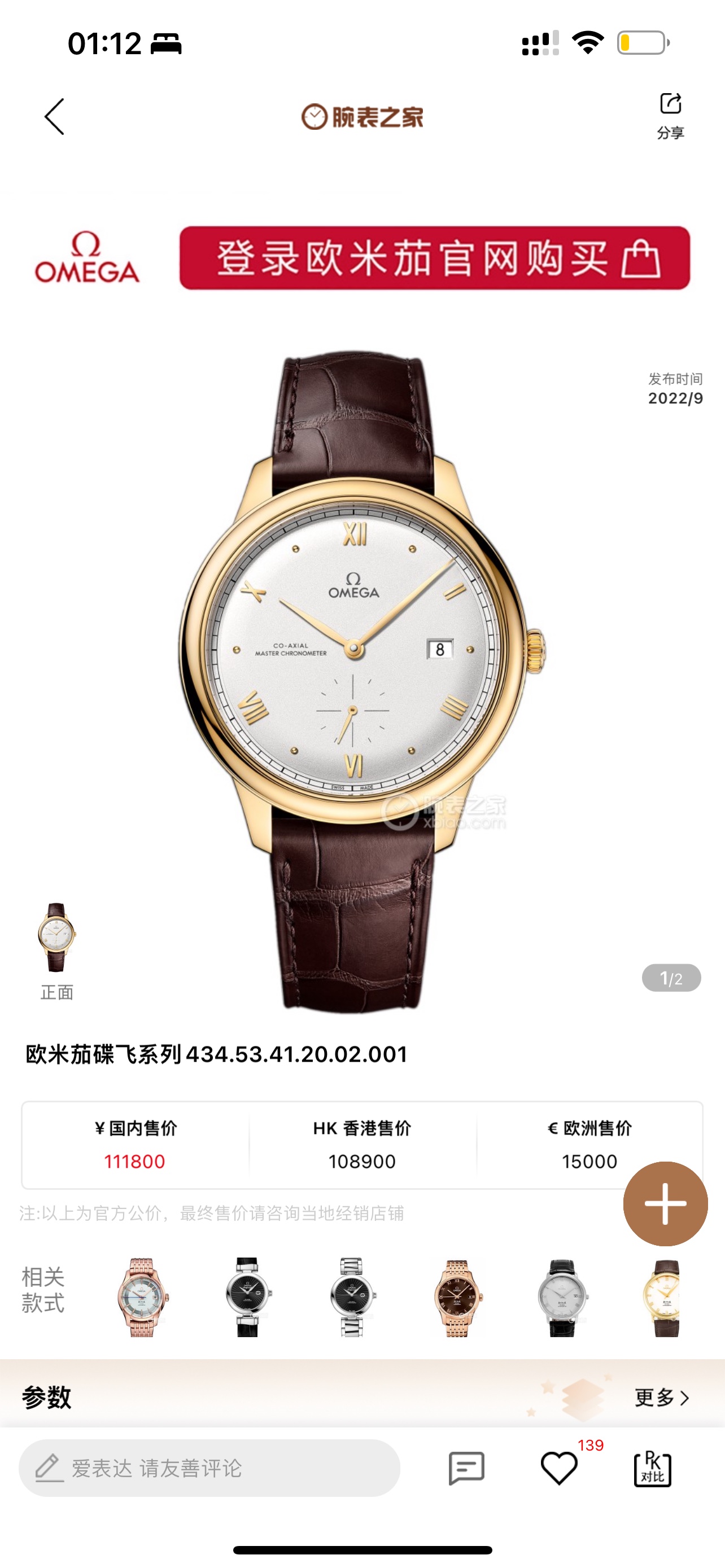This screenshot has height=1568, width=725.
Task: Go back to the previous page
Action: 54,116
